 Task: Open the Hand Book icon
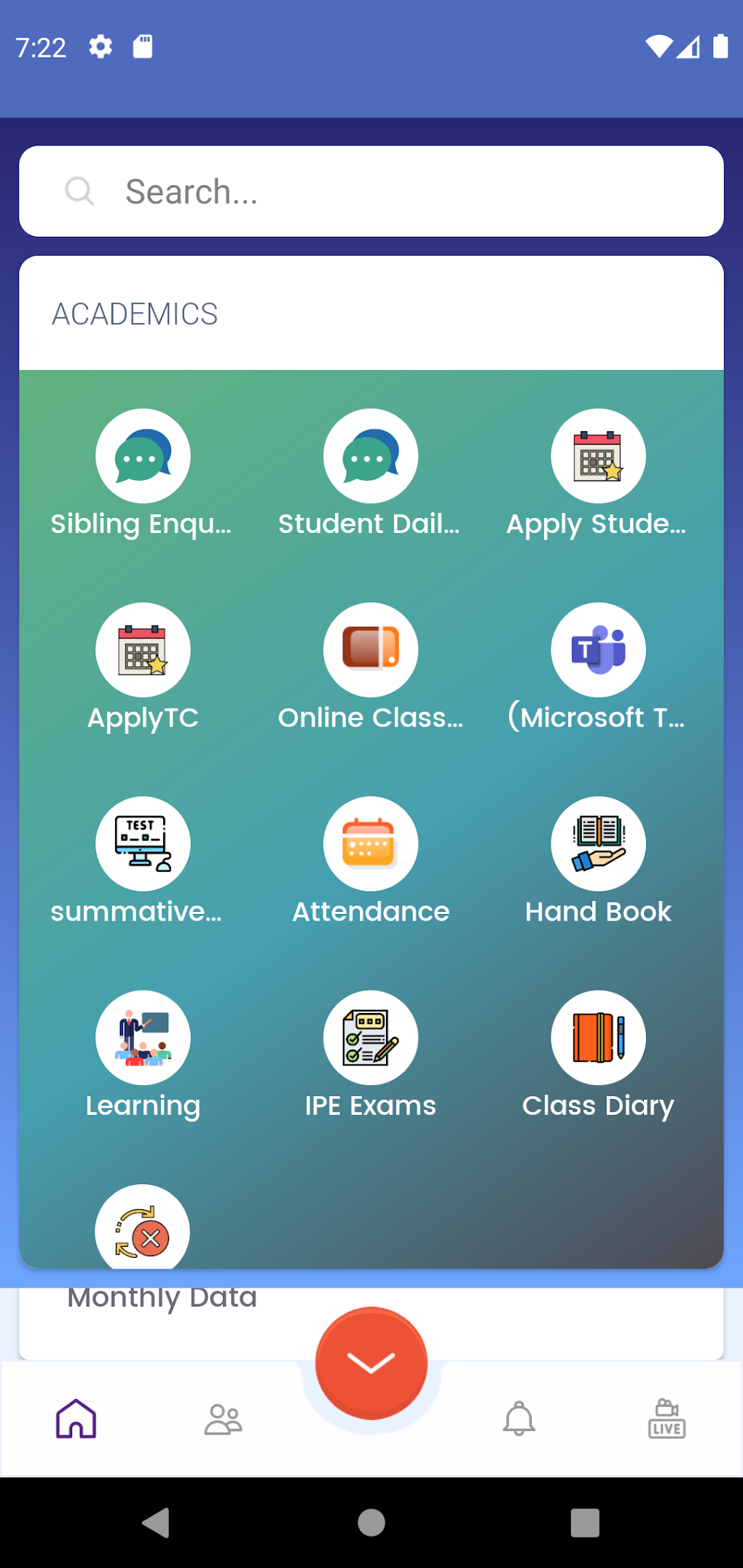click(x=598, y=843)
